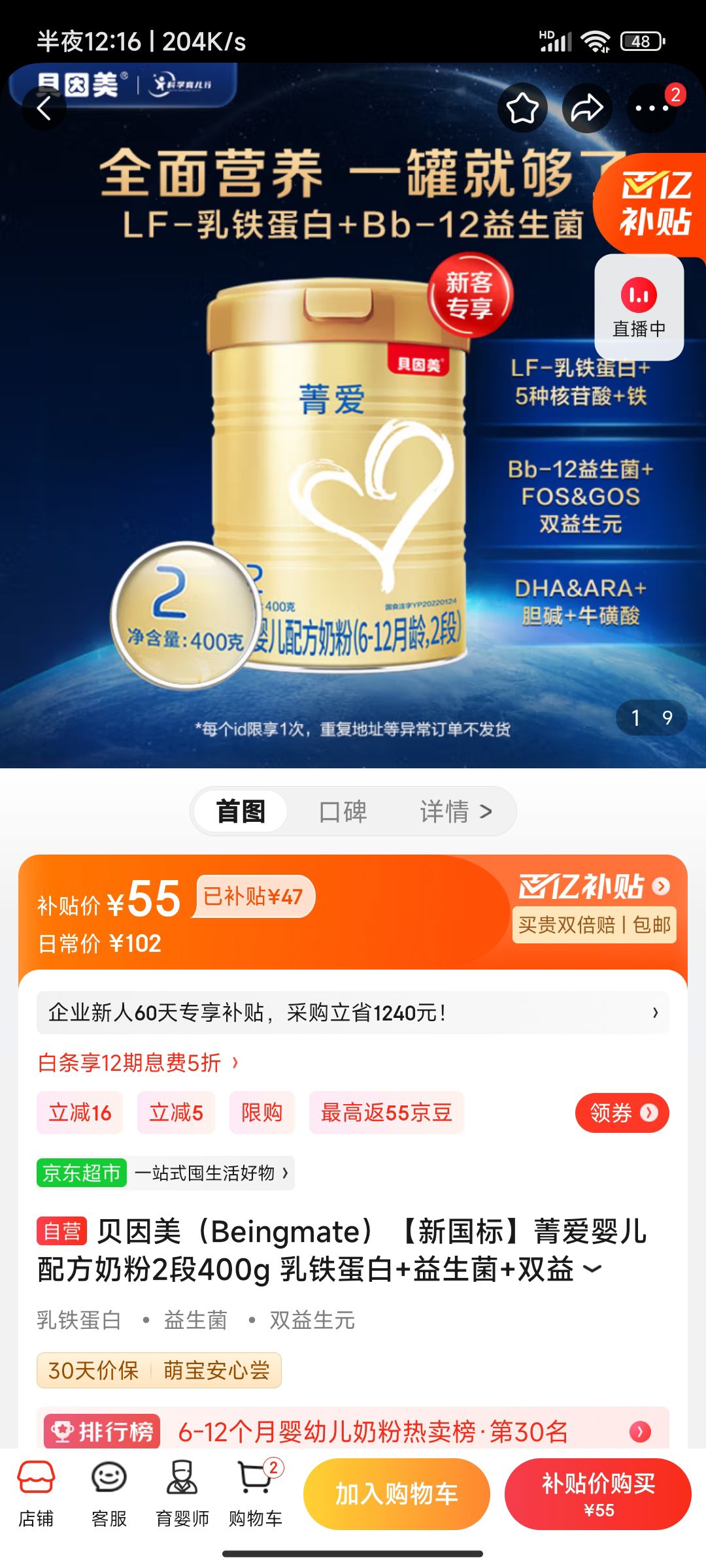The image size is (706, 1568).
Task: Select the 立减5 coupon tag
Action: [175, 1113]
